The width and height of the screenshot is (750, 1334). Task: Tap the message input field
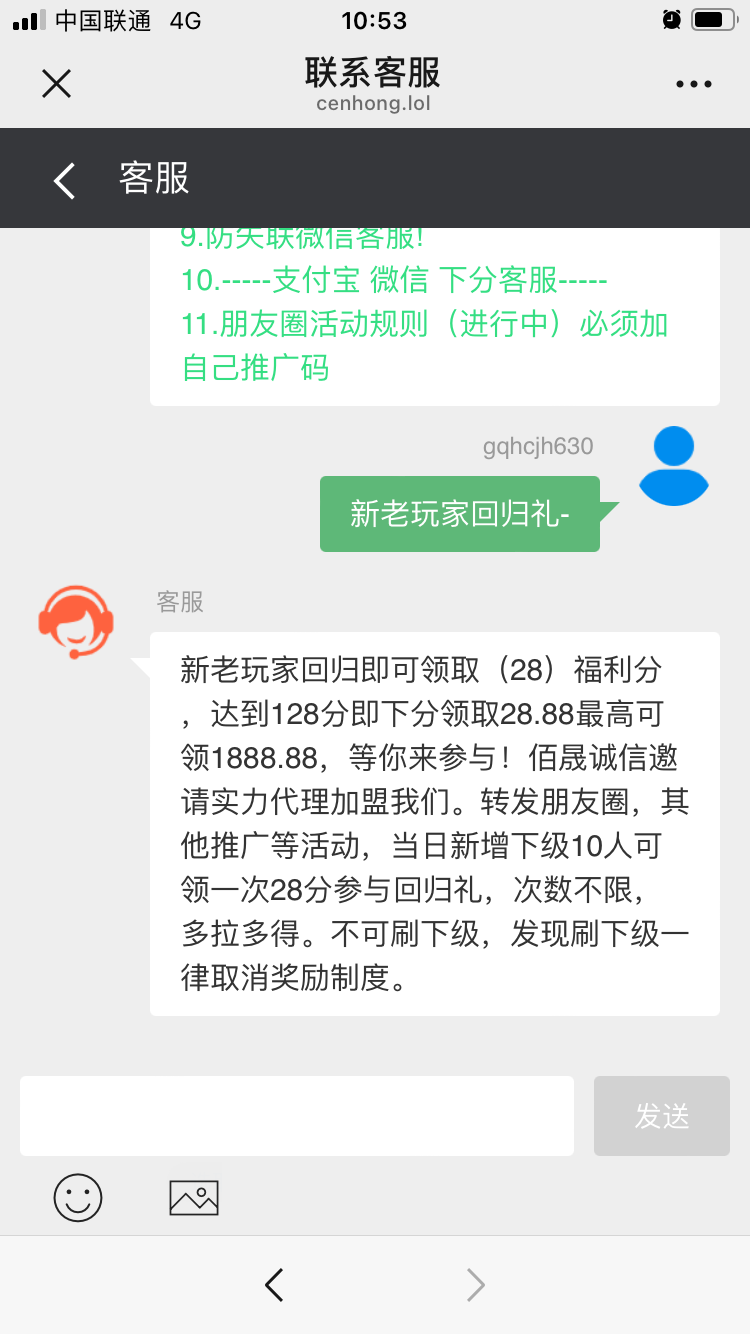[296, 1116]
